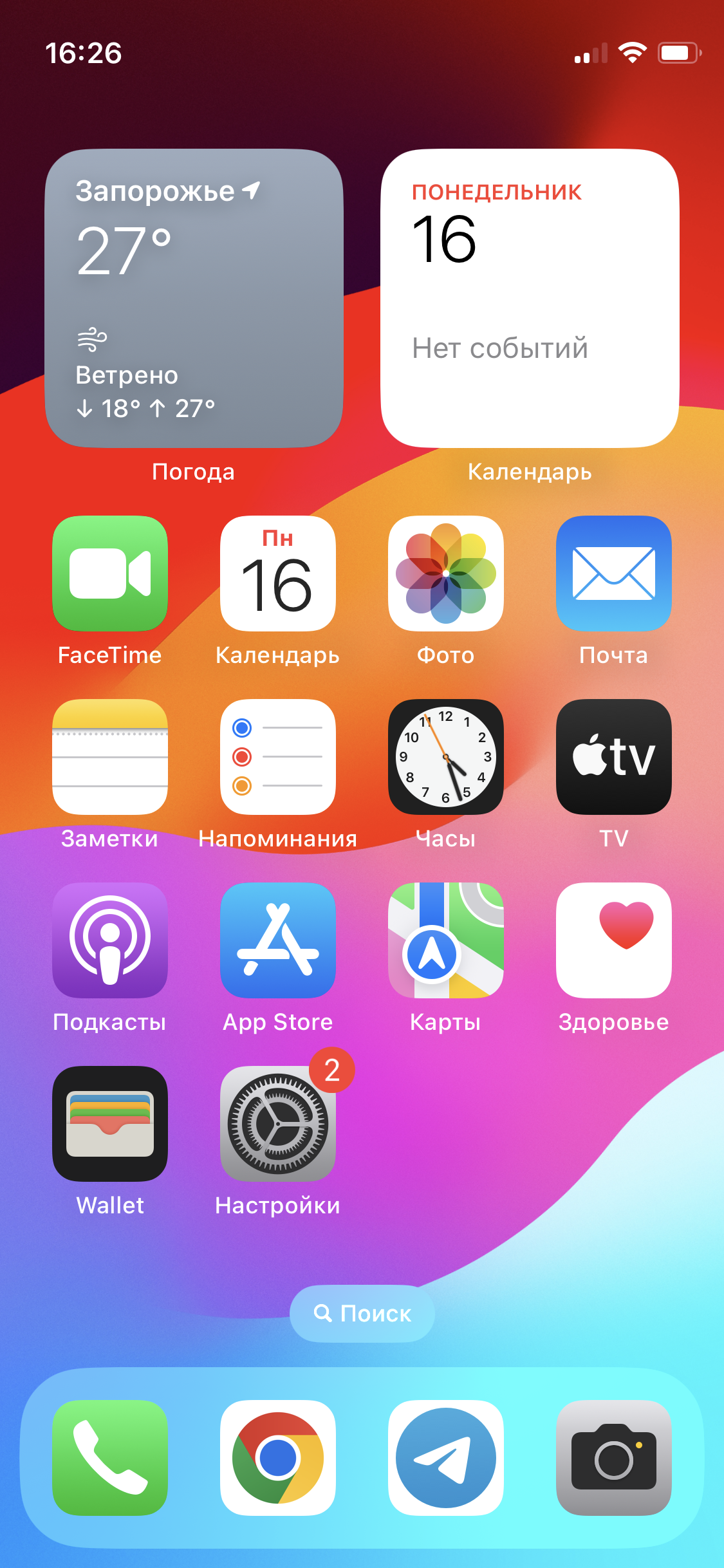Open the Calendar widget showing Понедельник 16
Image resolution: width=724 pixels, height=1568 pixels.
(530, 298)
